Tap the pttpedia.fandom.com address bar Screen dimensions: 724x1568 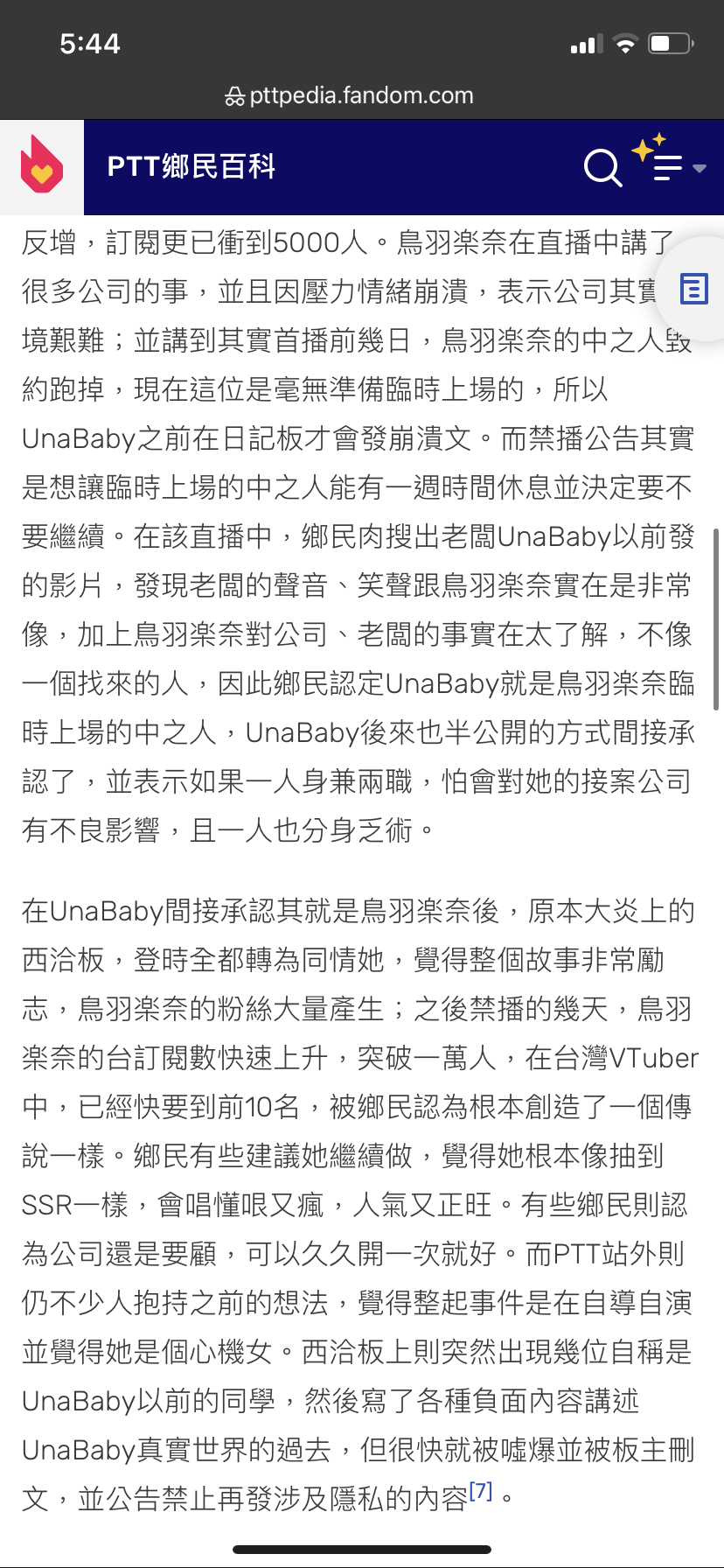(350, 95)
